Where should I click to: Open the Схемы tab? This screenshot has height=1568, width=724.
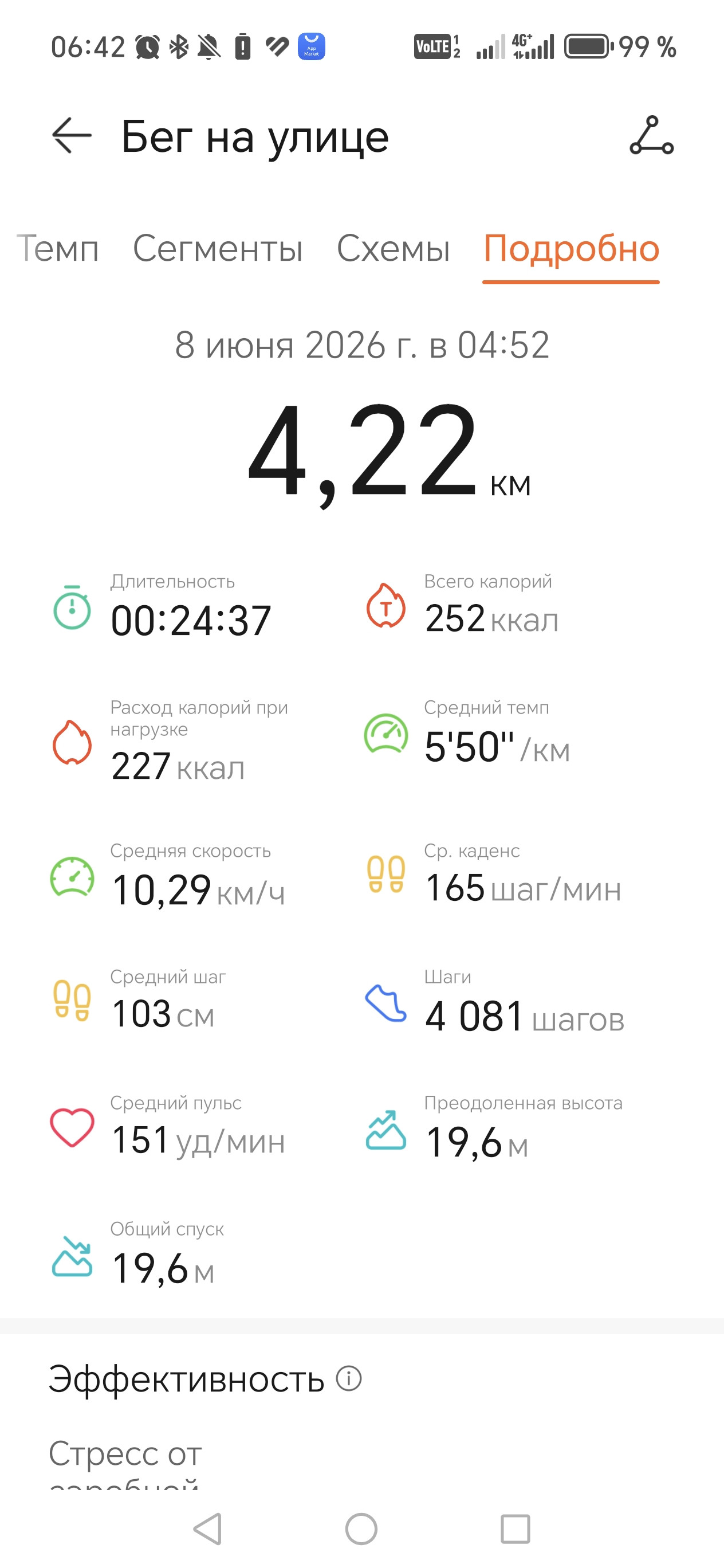[393, 249]
